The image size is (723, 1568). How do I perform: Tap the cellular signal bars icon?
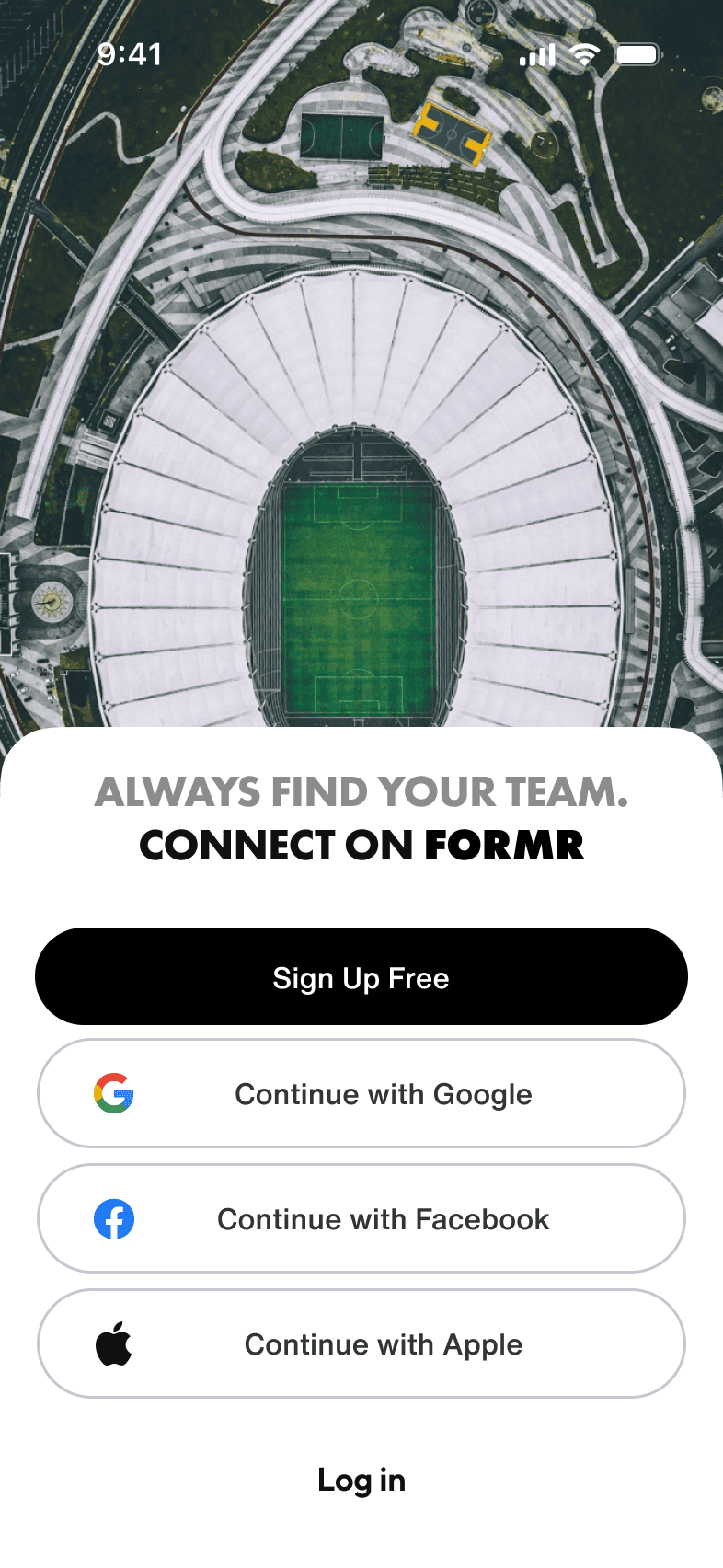[x=537, y=55]
